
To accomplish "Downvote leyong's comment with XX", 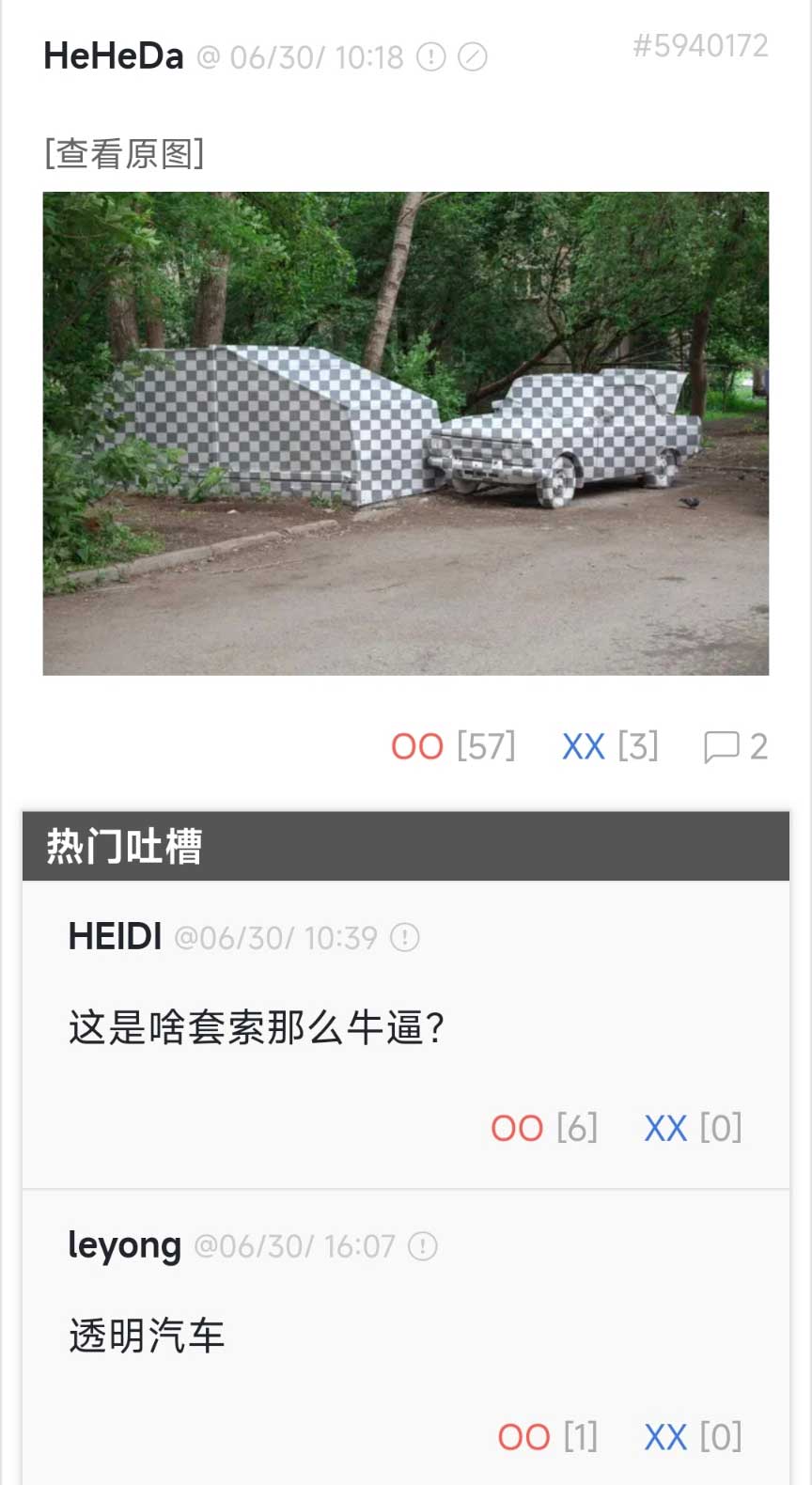I will (x=693, y=1437).
